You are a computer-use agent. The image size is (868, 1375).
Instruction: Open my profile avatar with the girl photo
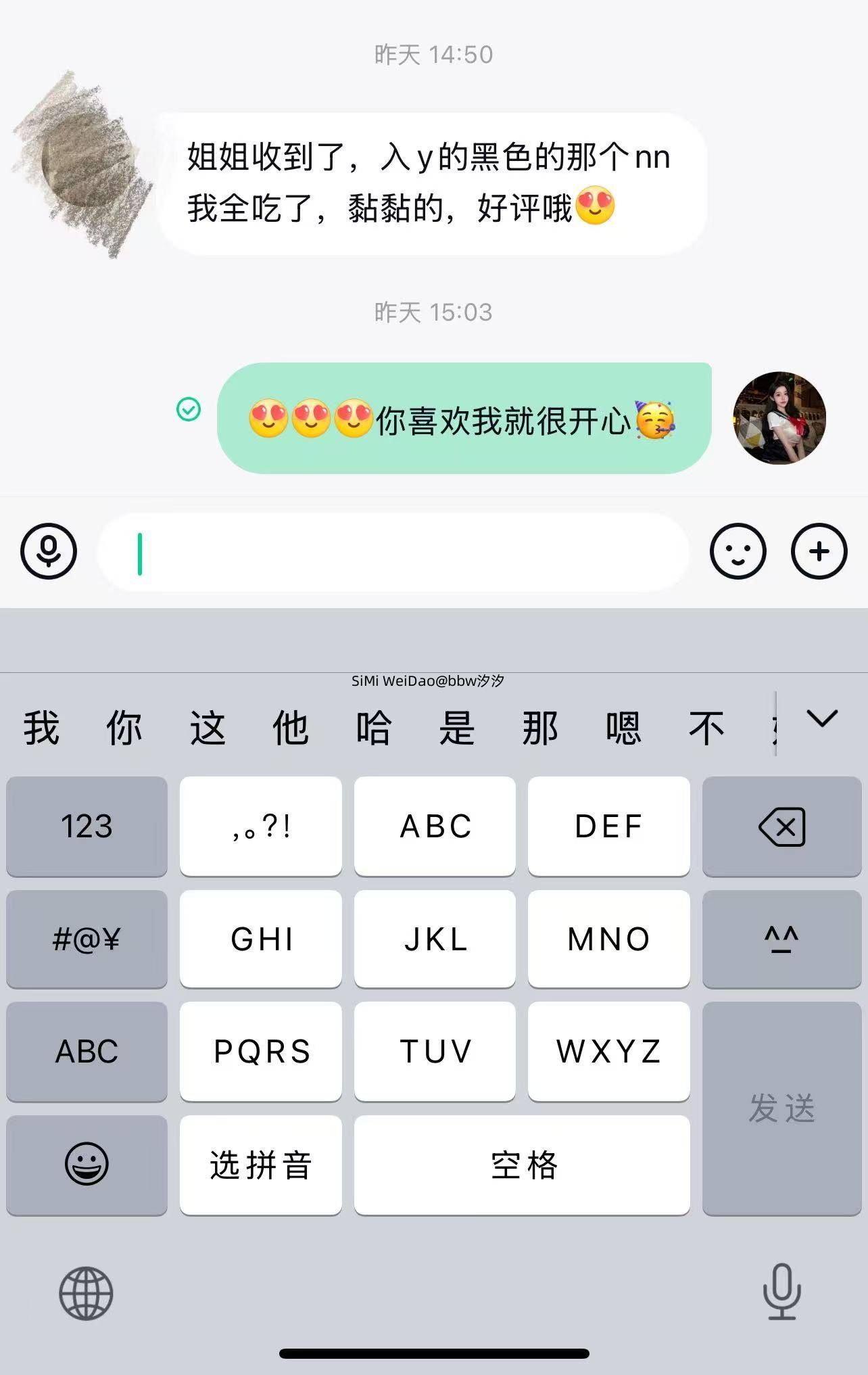pyautogui.click(x=779, y=417)
